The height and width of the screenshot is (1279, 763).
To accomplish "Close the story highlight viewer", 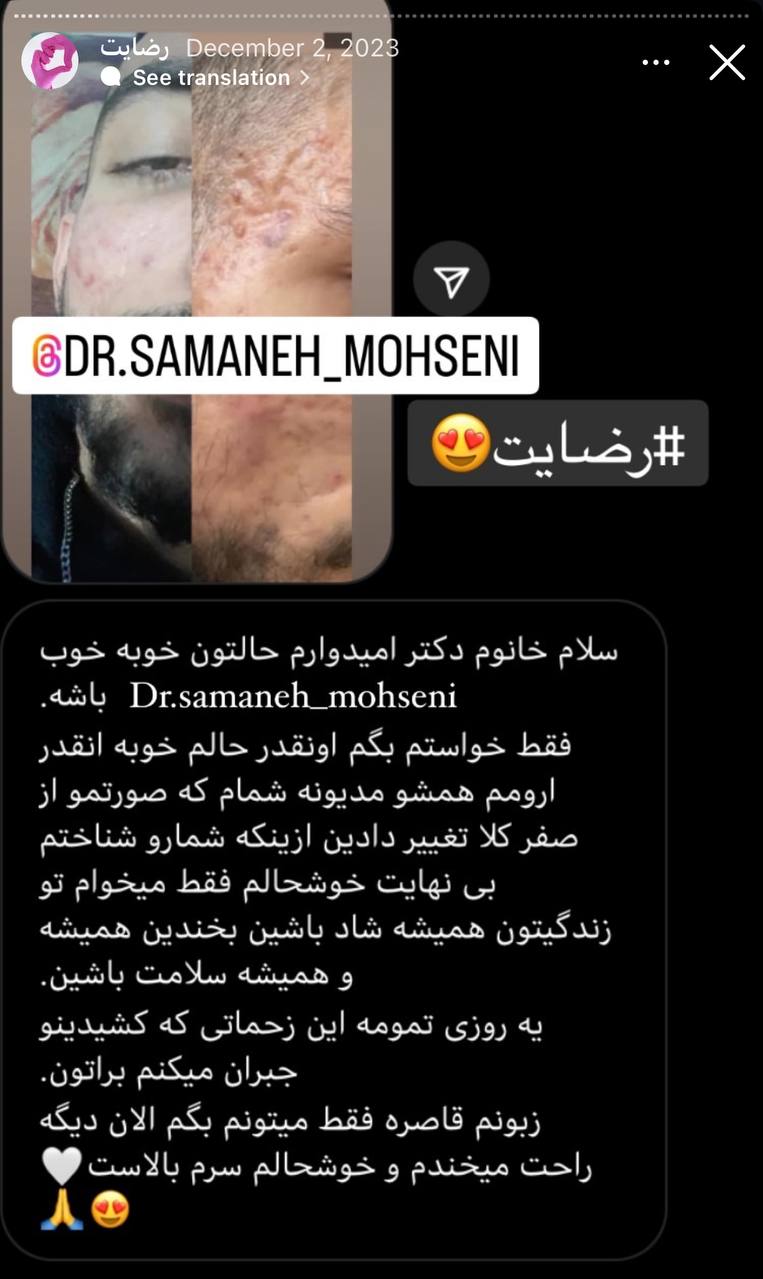I will point(727,62).
